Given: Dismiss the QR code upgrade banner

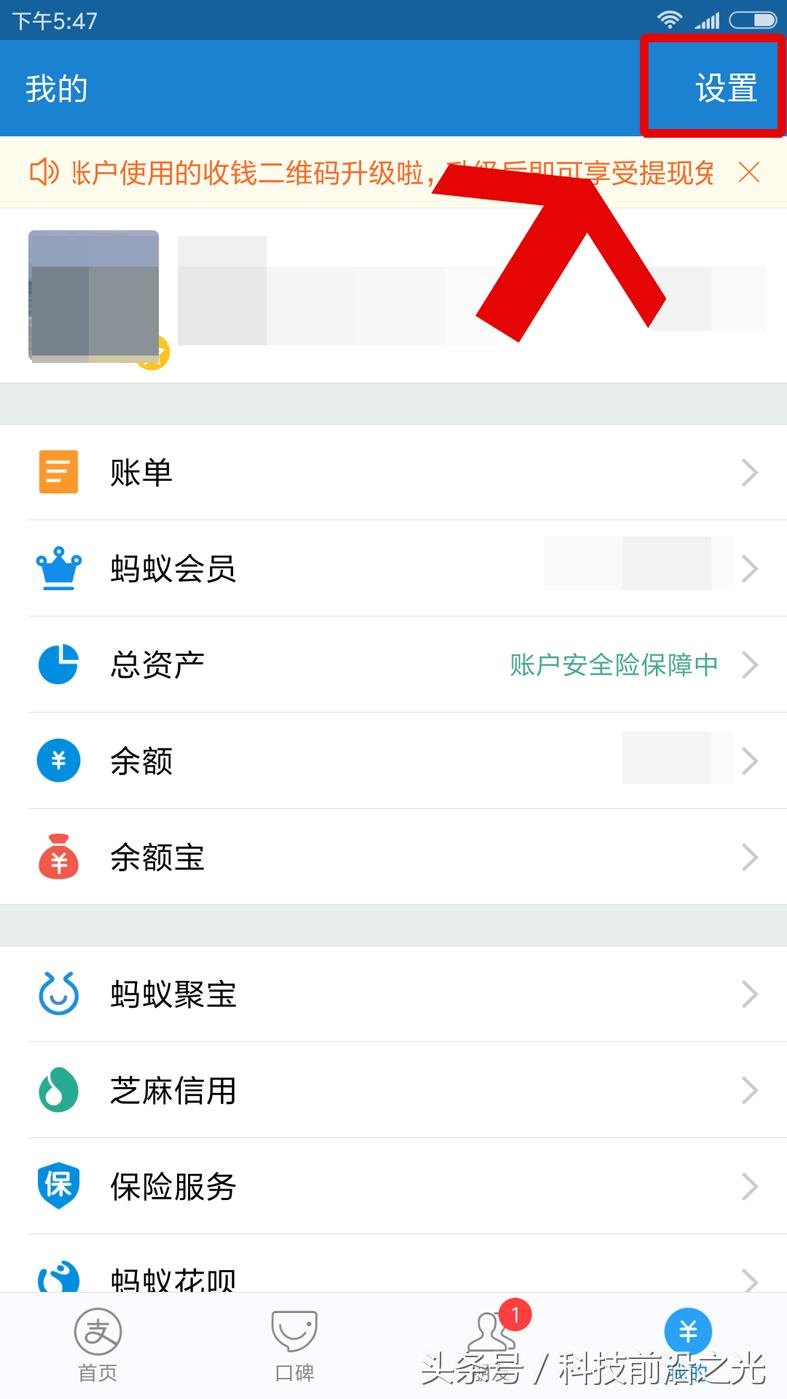Looking at the screenshot, I should 749,172.
